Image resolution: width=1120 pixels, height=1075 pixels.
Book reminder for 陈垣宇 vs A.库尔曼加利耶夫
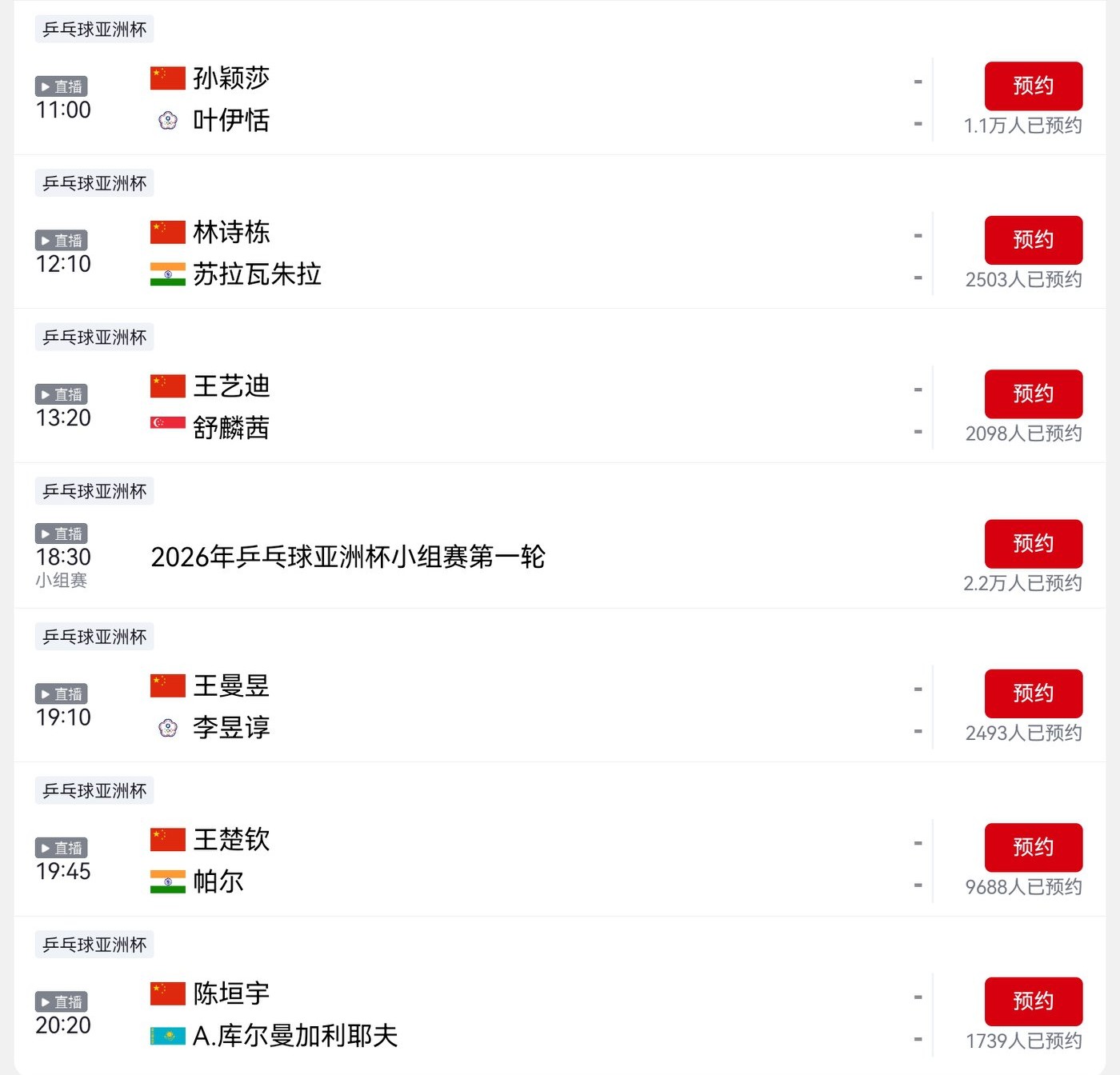pyautogui.click(x=1033, y=1001)
